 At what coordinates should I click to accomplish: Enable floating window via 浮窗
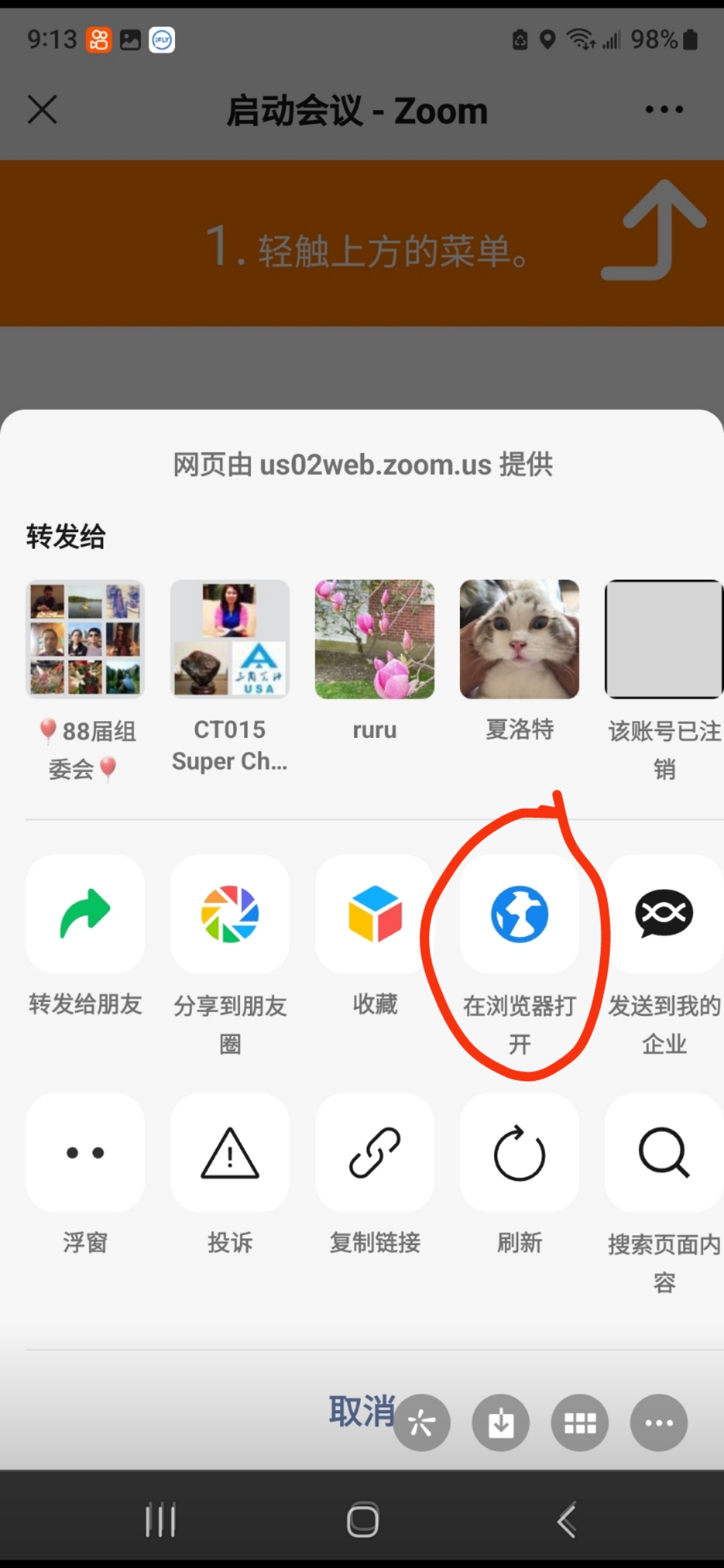coord(85,1153)
